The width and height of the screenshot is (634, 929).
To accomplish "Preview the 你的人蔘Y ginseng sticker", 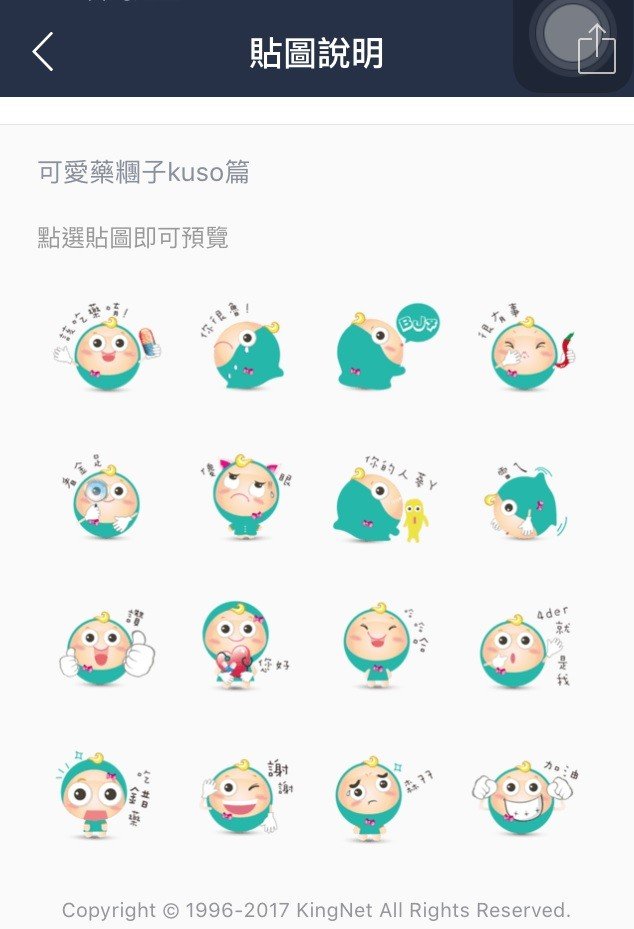I will pos(384,500).
